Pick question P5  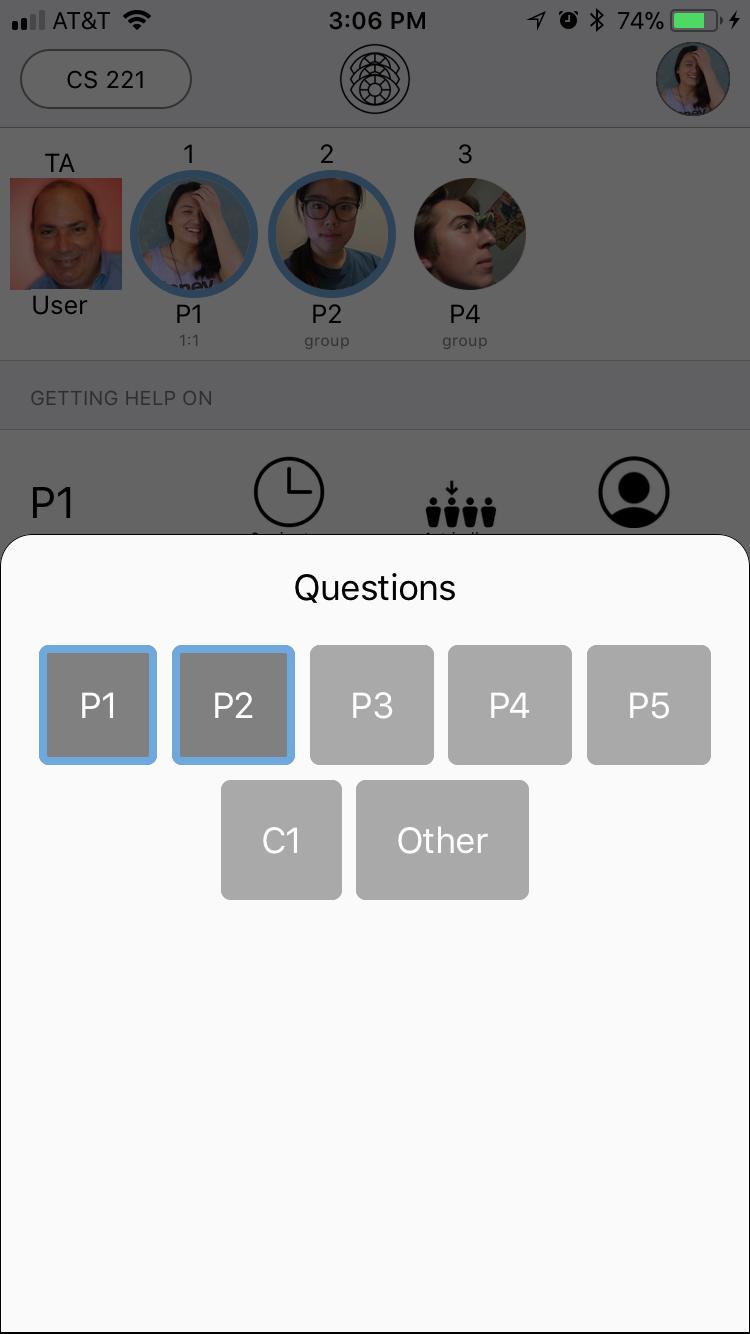click(649, 705)
